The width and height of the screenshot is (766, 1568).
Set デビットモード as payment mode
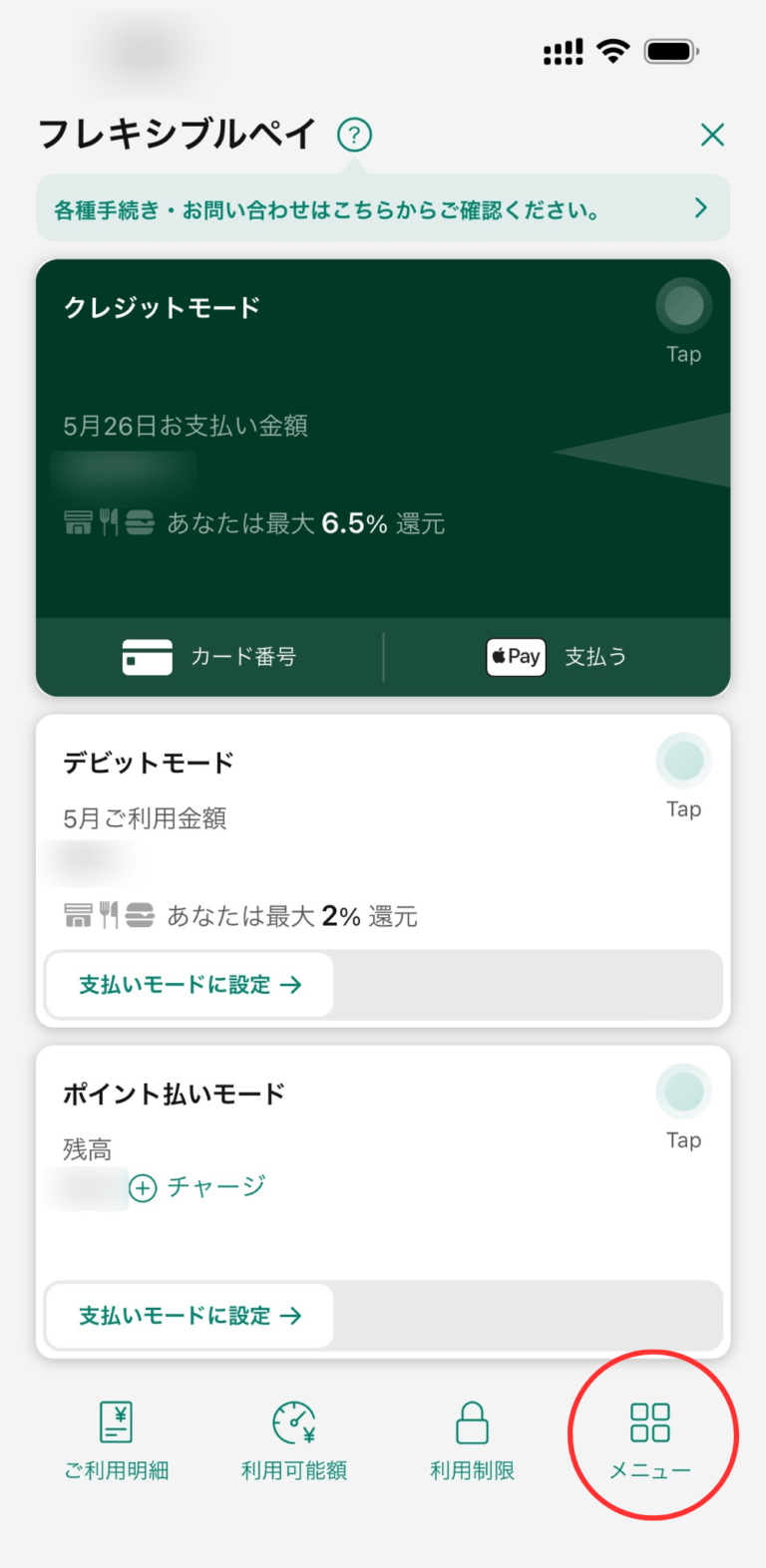(x=189, y=984)
